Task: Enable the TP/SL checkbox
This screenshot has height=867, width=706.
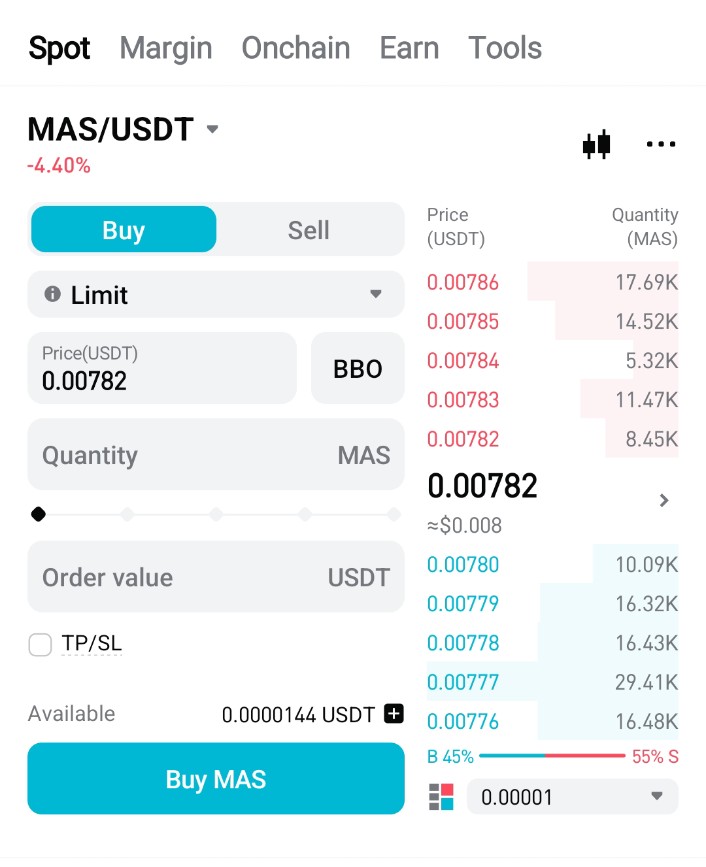Action: pyautogui.click(x=40, y=645)
